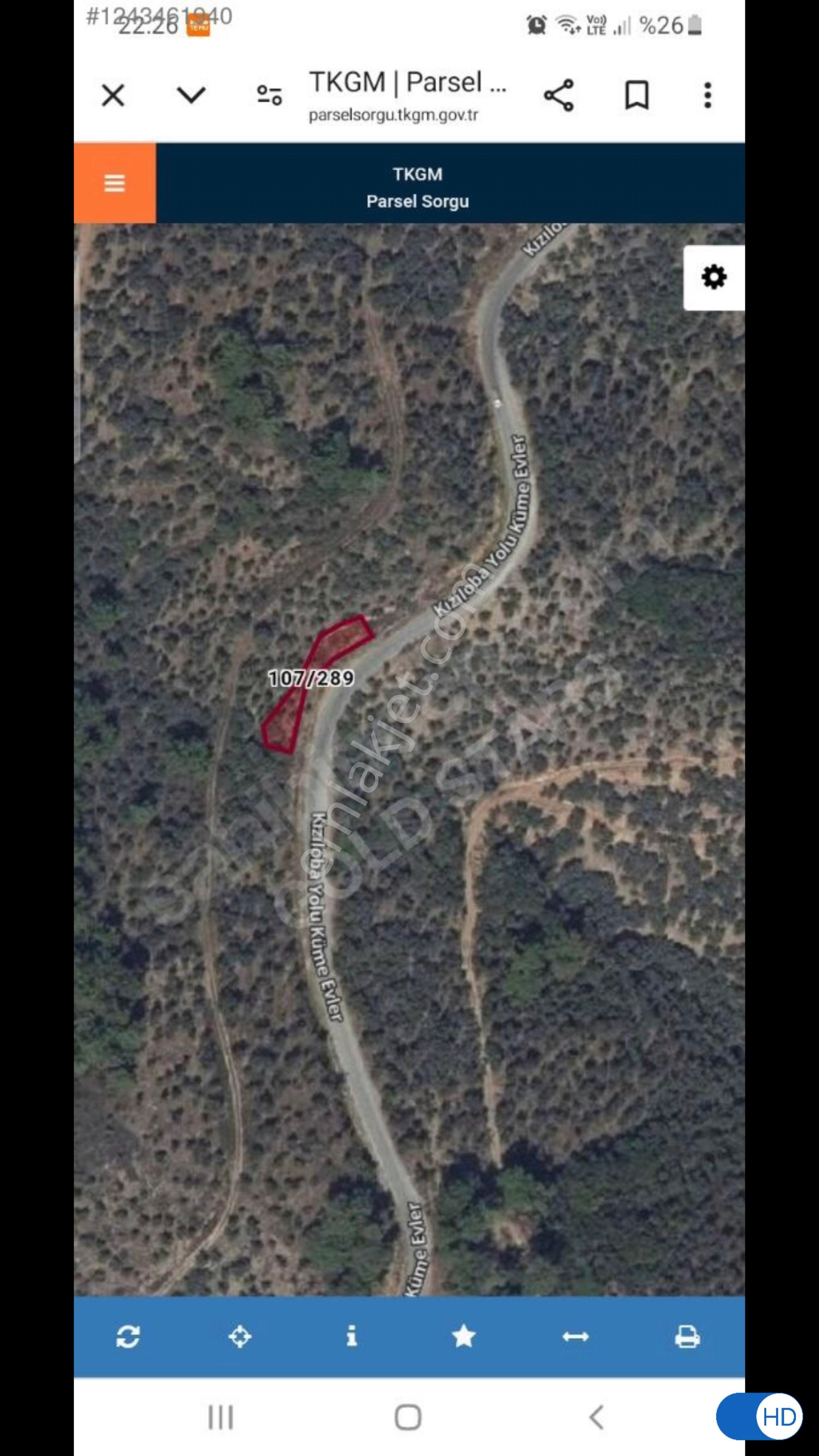Bookmark this page
The image size is (819, 1456).
click(636, 95)
